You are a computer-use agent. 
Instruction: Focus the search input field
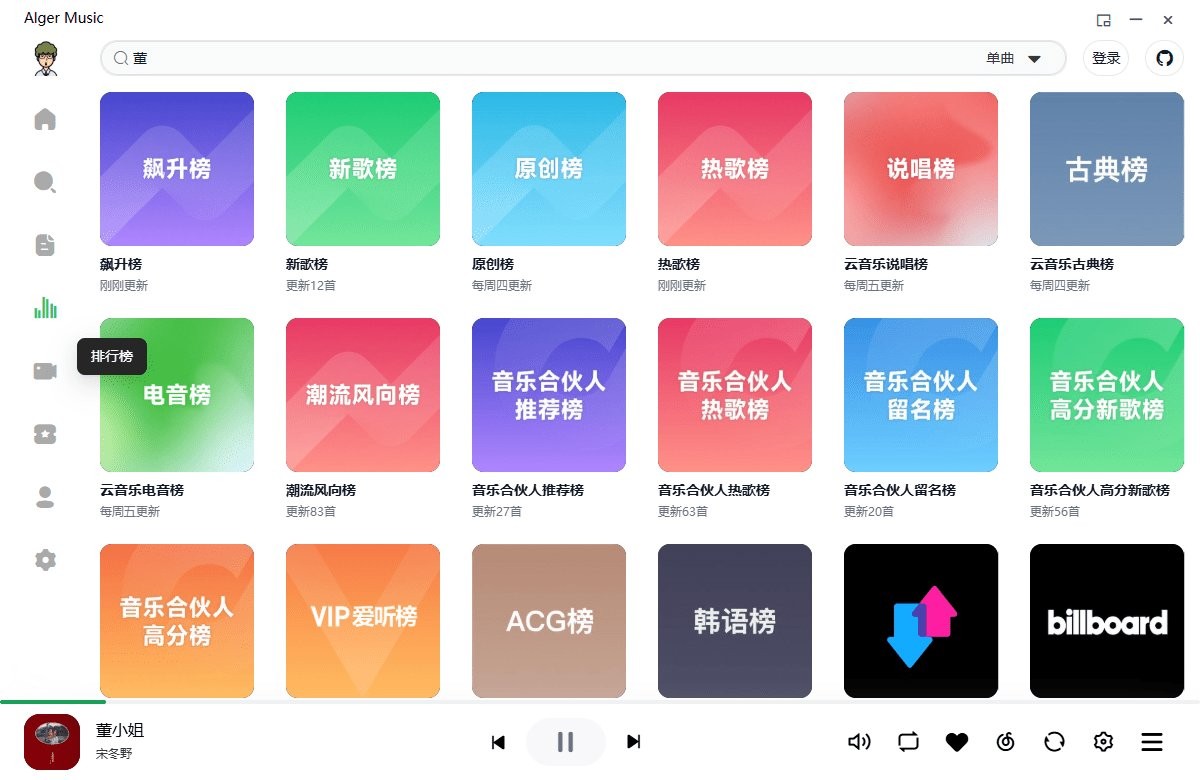(x=540, y=59)
